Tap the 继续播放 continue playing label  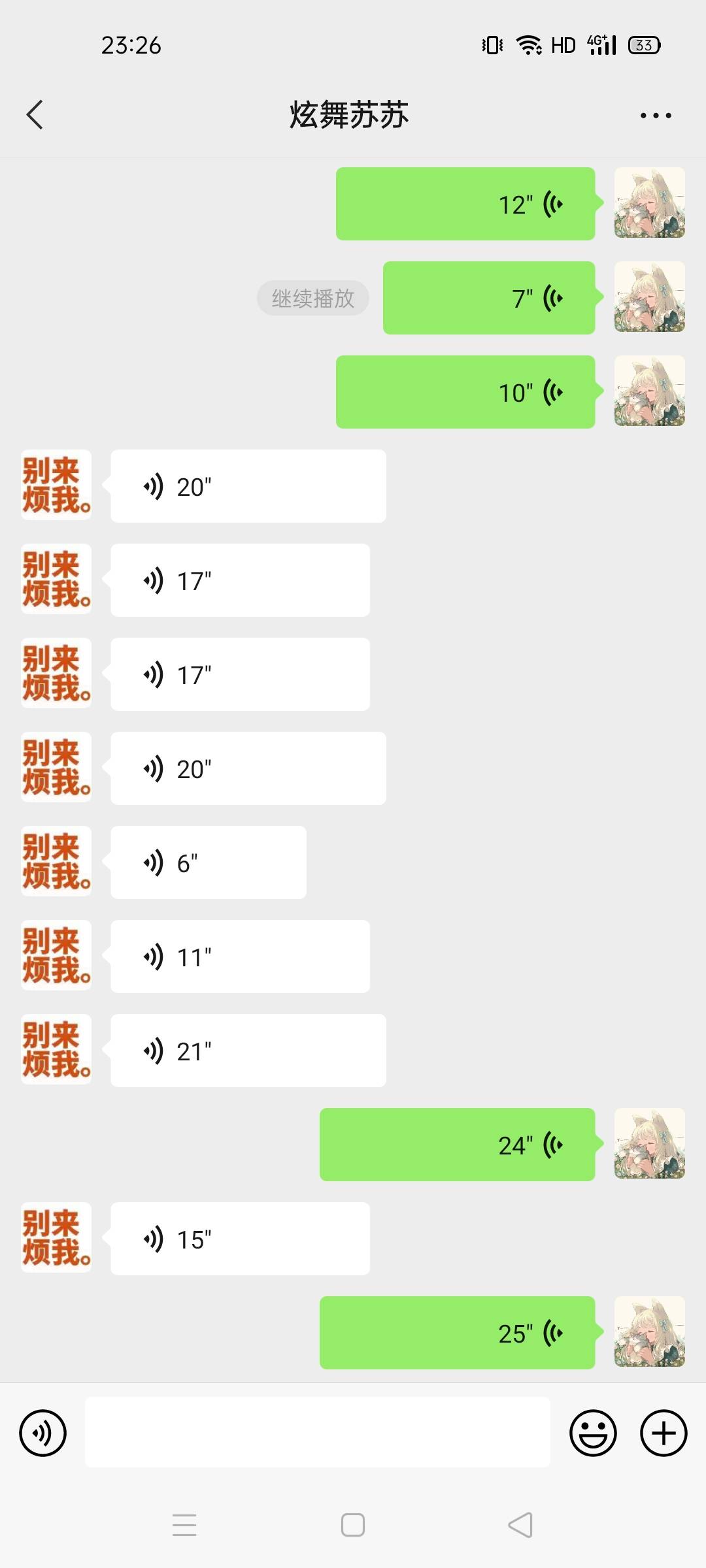(x=312, y=297)
